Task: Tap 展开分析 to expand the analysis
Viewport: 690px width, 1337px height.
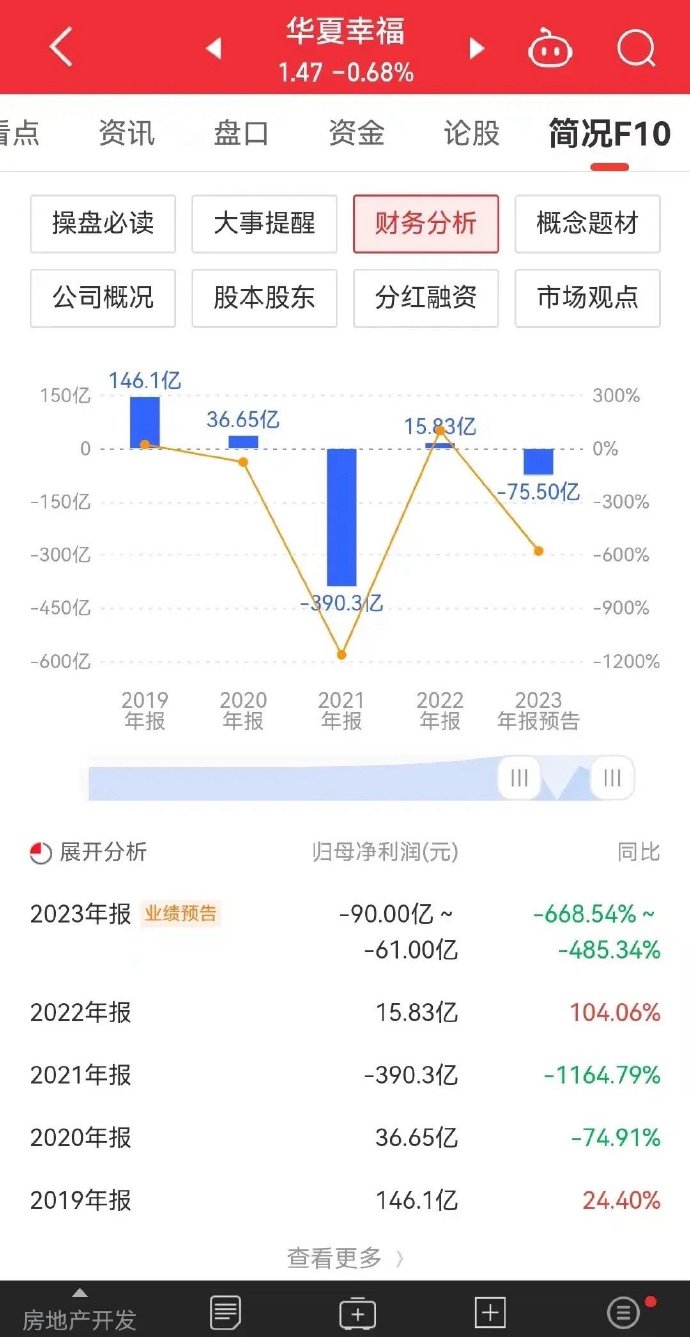Action: 89,852
